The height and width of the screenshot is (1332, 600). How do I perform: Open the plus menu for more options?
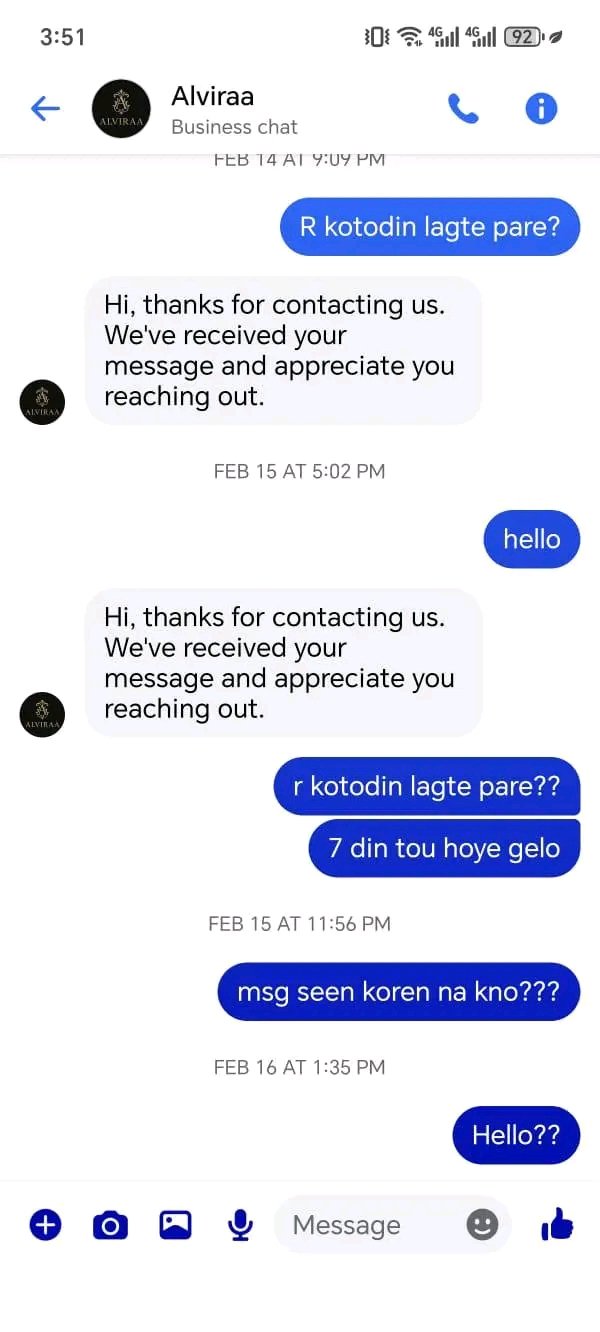(45, 1224)
